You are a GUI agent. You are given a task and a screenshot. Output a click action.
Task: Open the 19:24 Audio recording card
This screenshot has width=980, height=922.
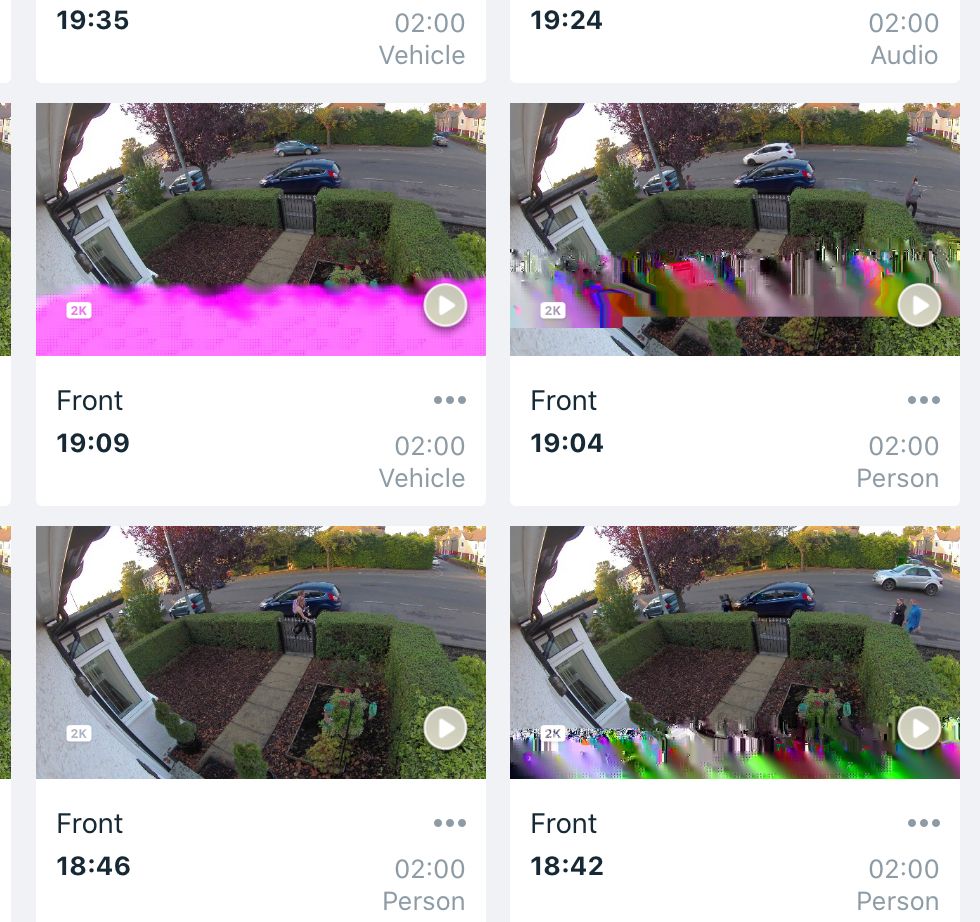coord(734,38)
